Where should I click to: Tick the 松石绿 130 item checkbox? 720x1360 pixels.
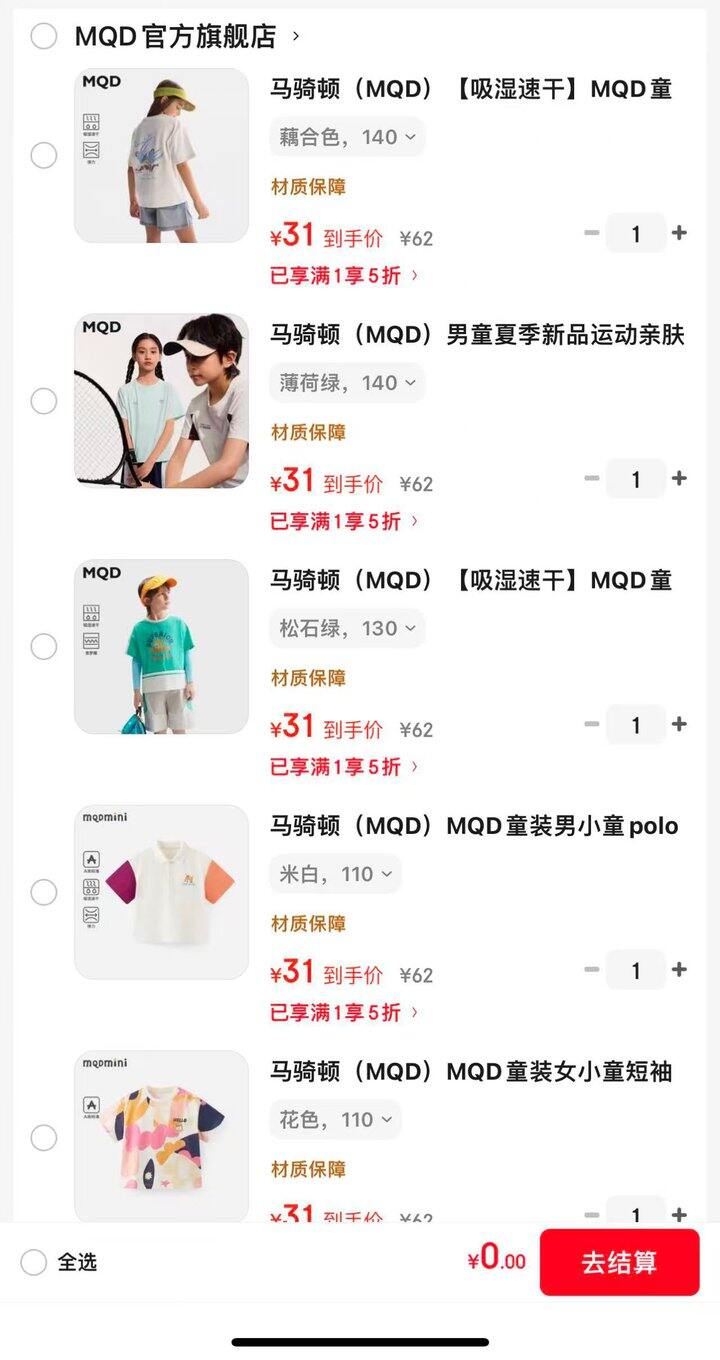(43, 647)
